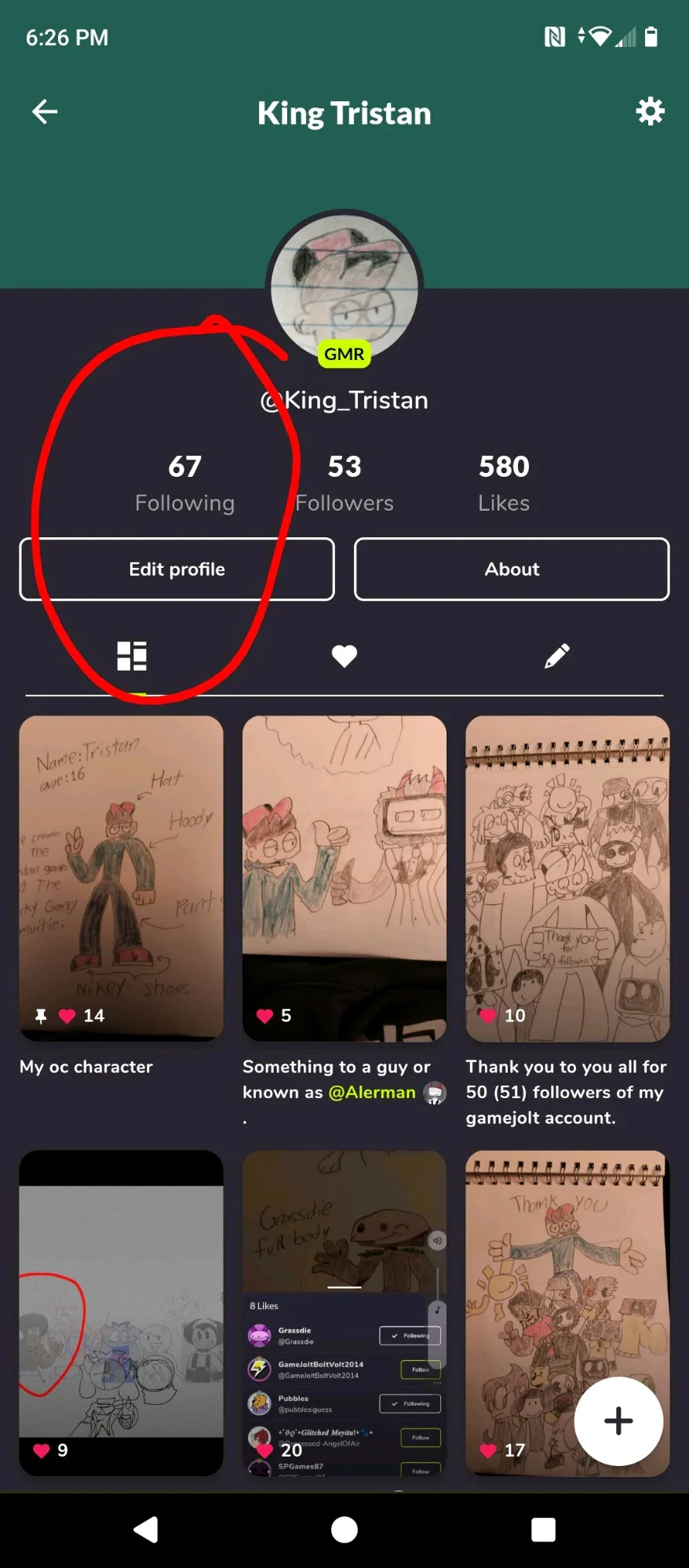Open the @Alerman mention link
Screen dimensions: 689x1568
pos(371,1093)
